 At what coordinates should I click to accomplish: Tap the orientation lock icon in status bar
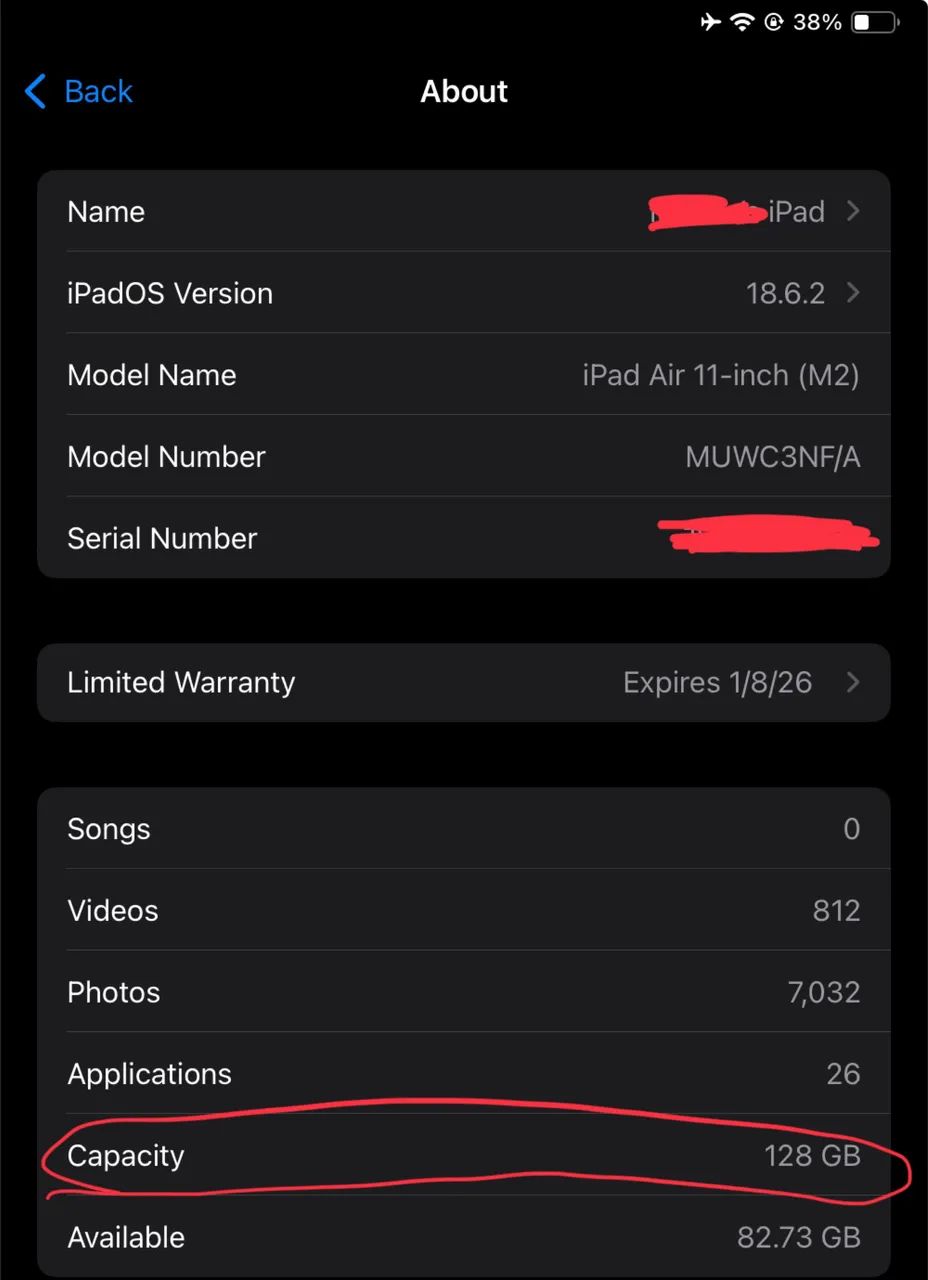click(x=772, y=22)
